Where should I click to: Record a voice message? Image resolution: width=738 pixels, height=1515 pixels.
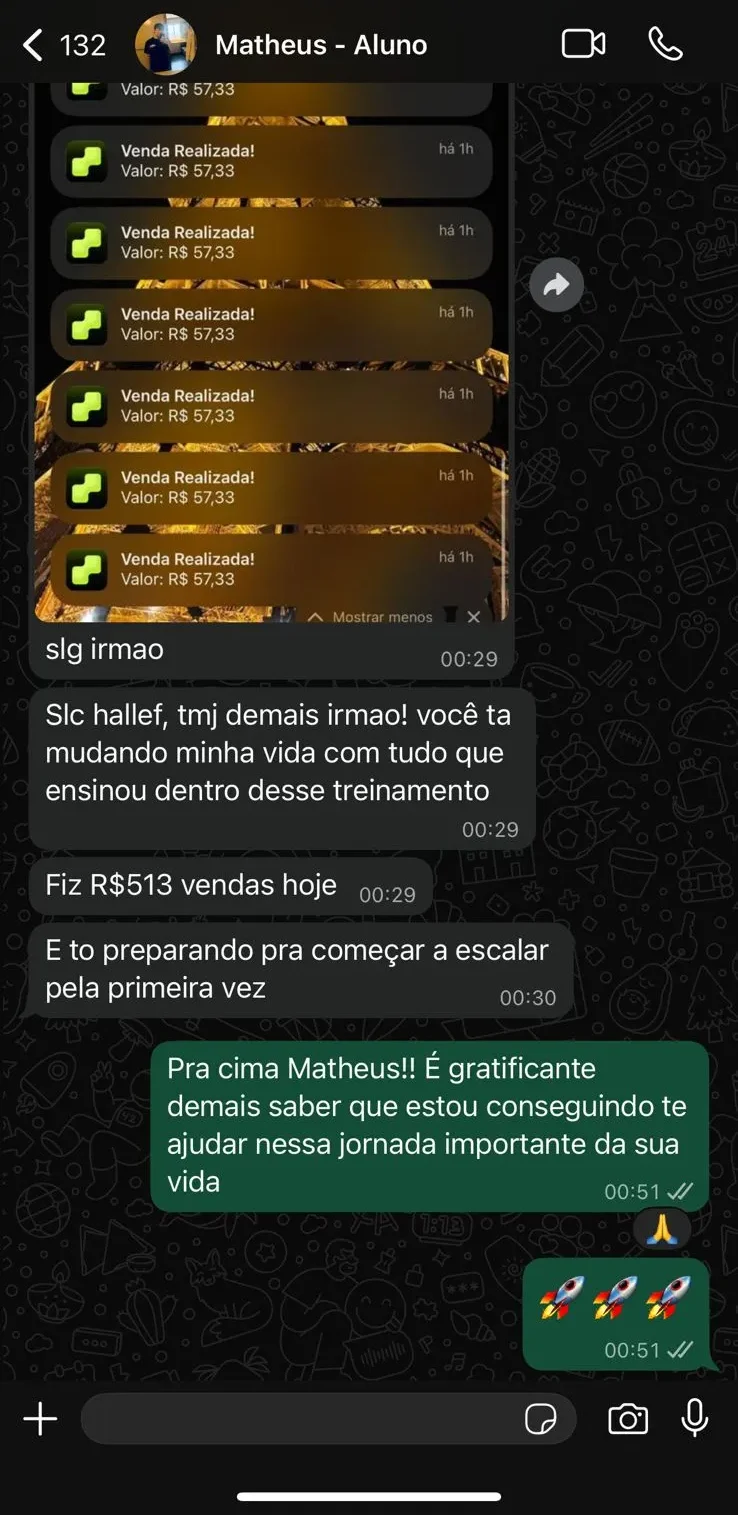tap(695, 1419)
